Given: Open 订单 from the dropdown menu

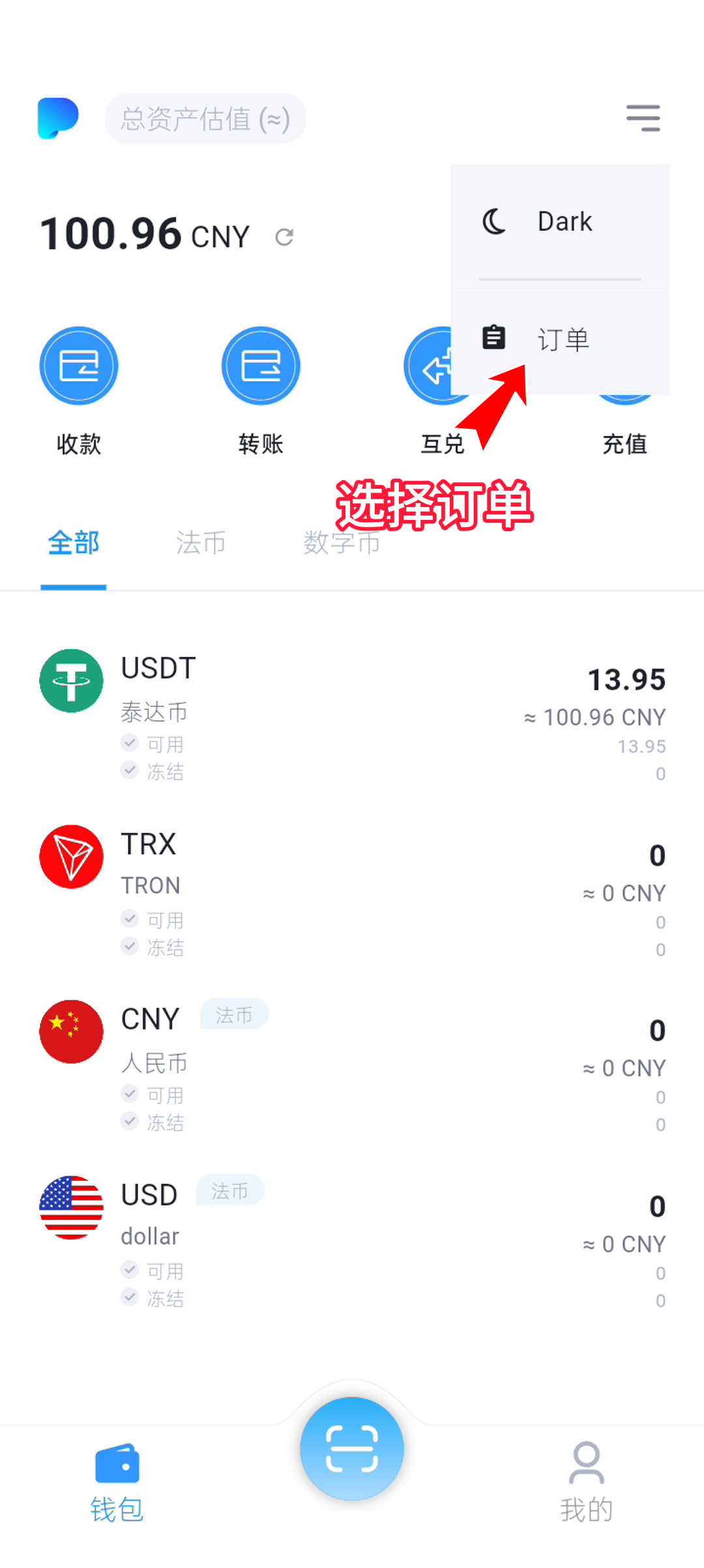Looking at the screenshot, I should (559, 339).
